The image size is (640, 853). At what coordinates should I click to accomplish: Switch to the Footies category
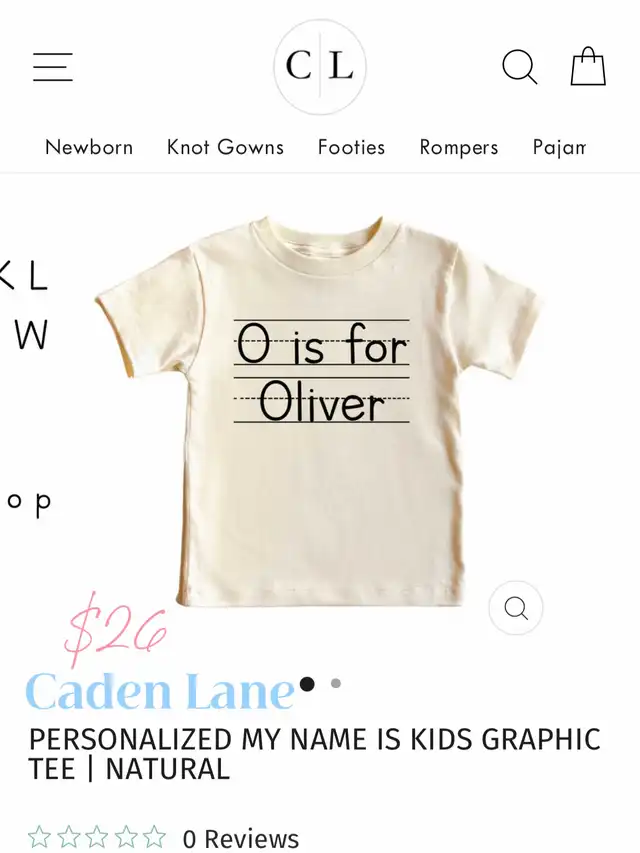[351, 147]
